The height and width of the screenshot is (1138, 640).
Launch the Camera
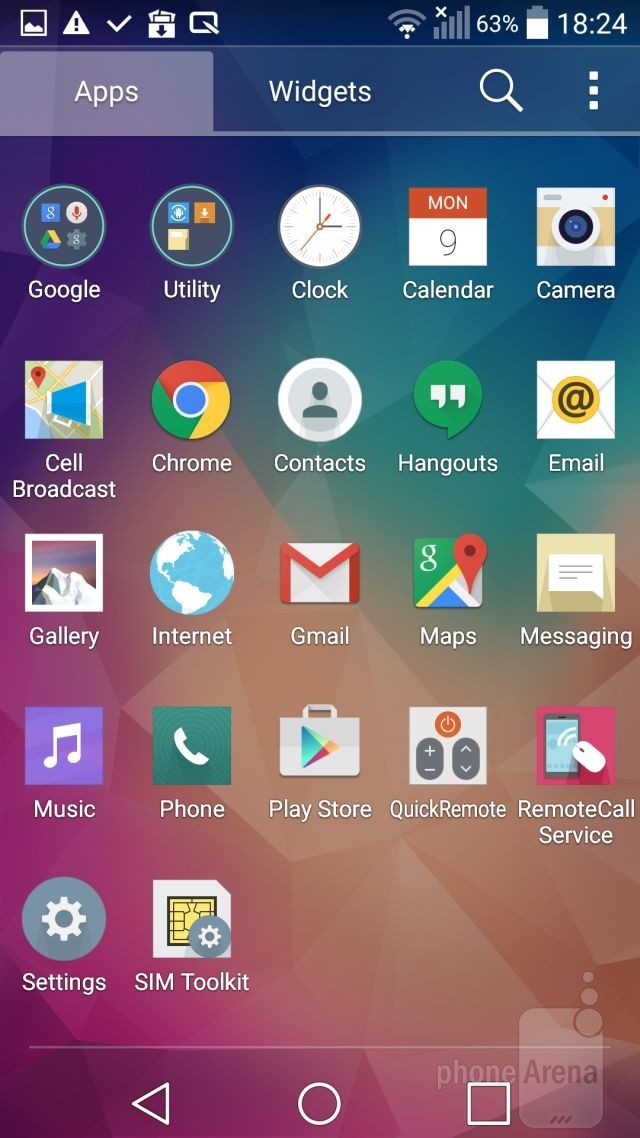pyautogui.click(x=575, y=226)
